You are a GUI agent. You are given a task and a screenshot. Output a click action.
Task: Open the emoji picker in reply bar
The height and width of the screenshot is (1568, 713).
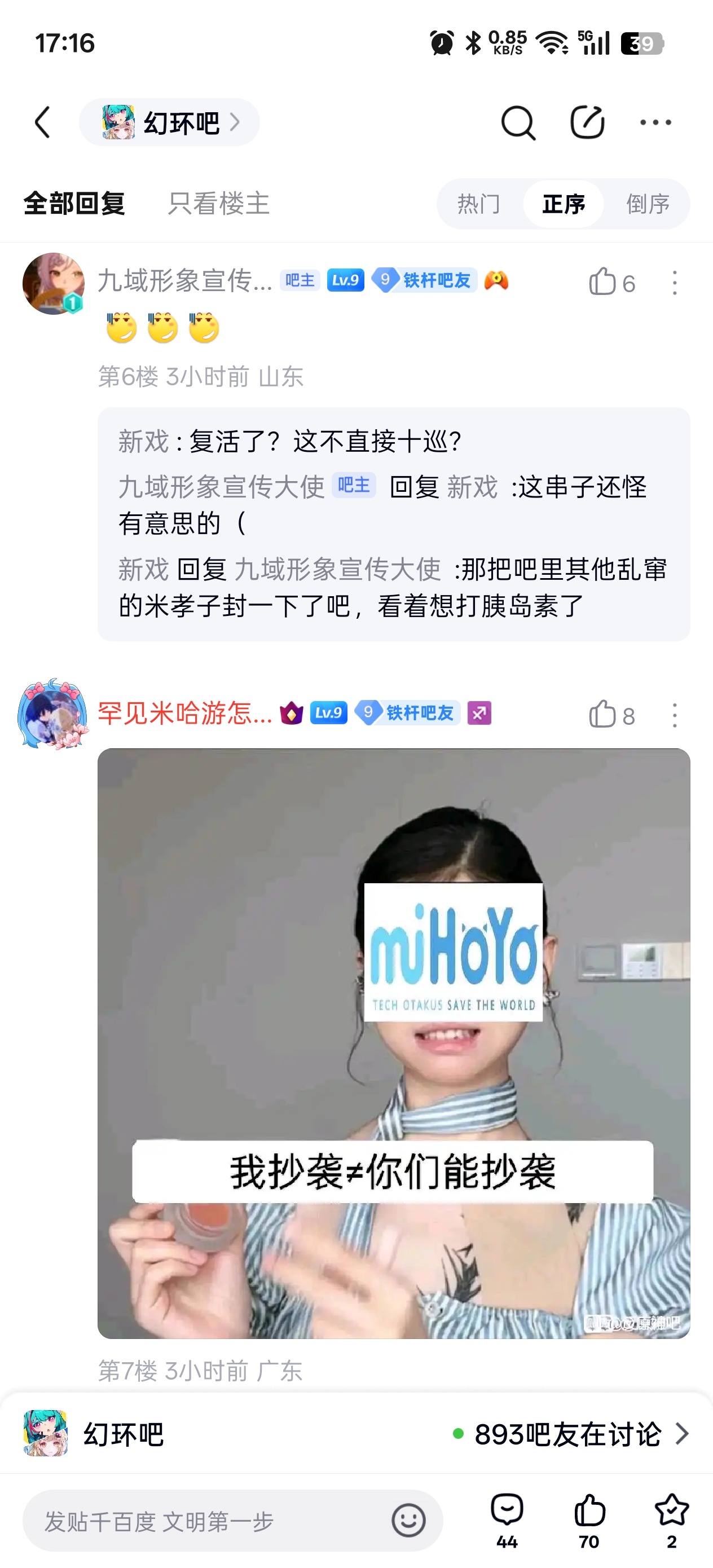[408, 1521]
